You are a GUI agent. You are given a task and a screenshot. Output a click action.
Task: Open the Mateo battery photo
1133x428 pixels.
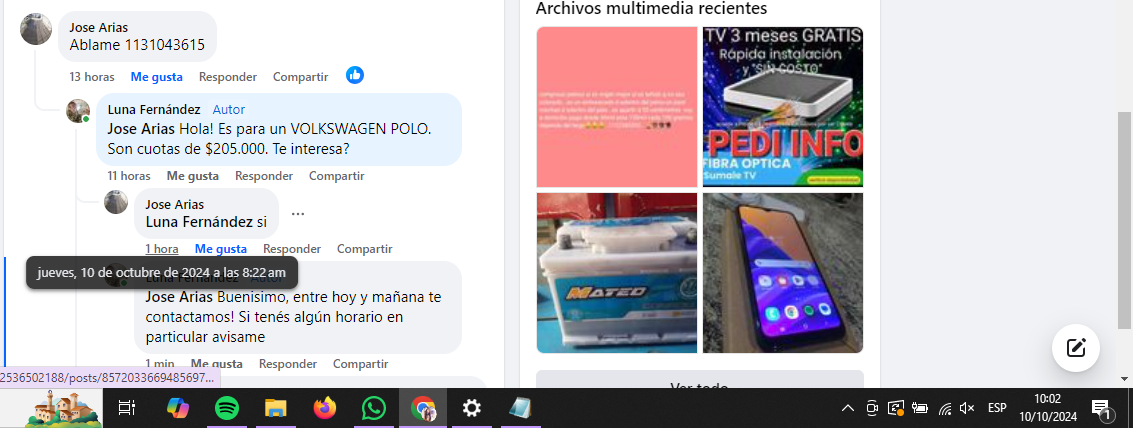click(x=616, y=273)
